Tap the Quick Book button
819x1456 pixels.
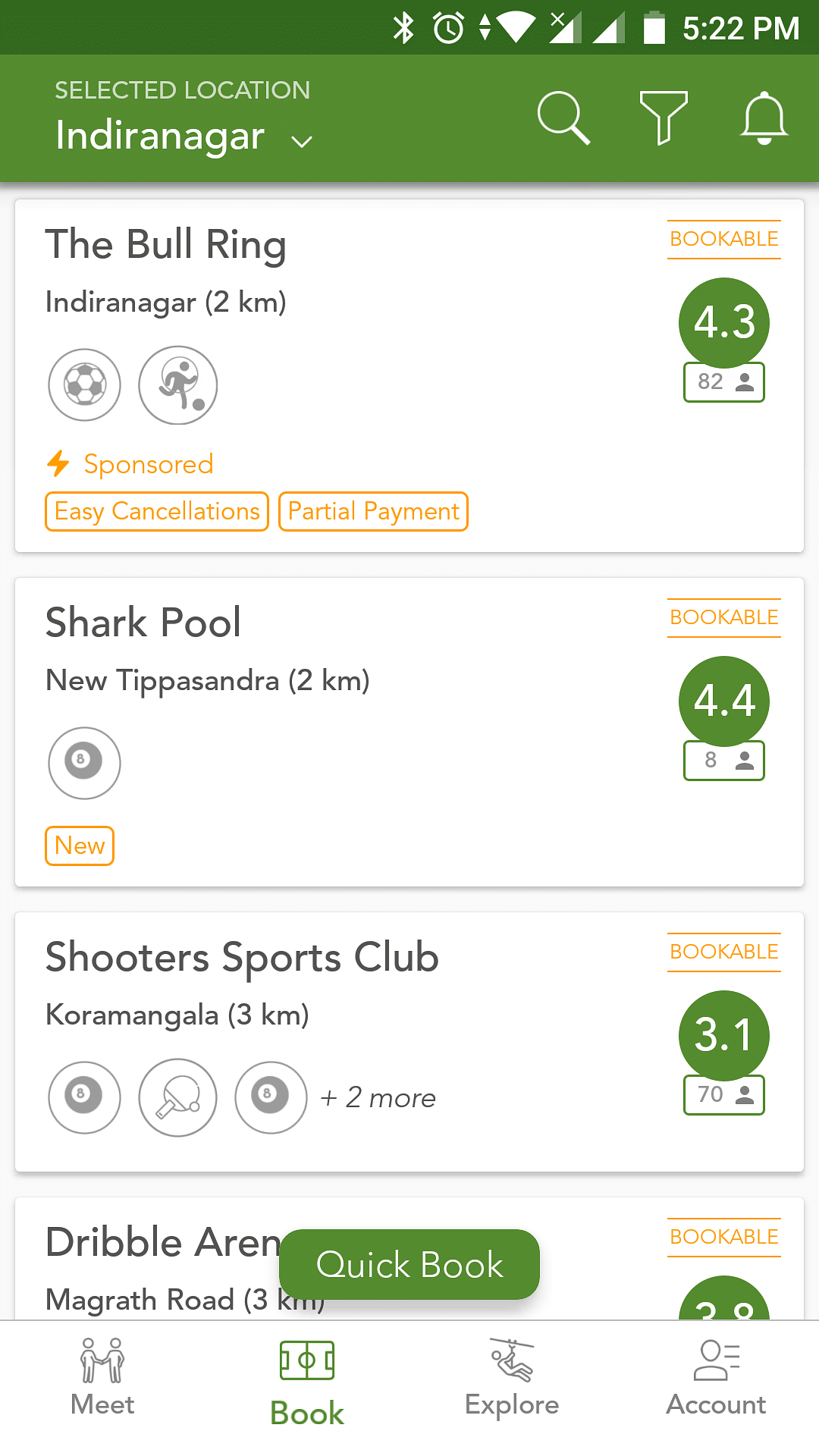coord(409,1264)
